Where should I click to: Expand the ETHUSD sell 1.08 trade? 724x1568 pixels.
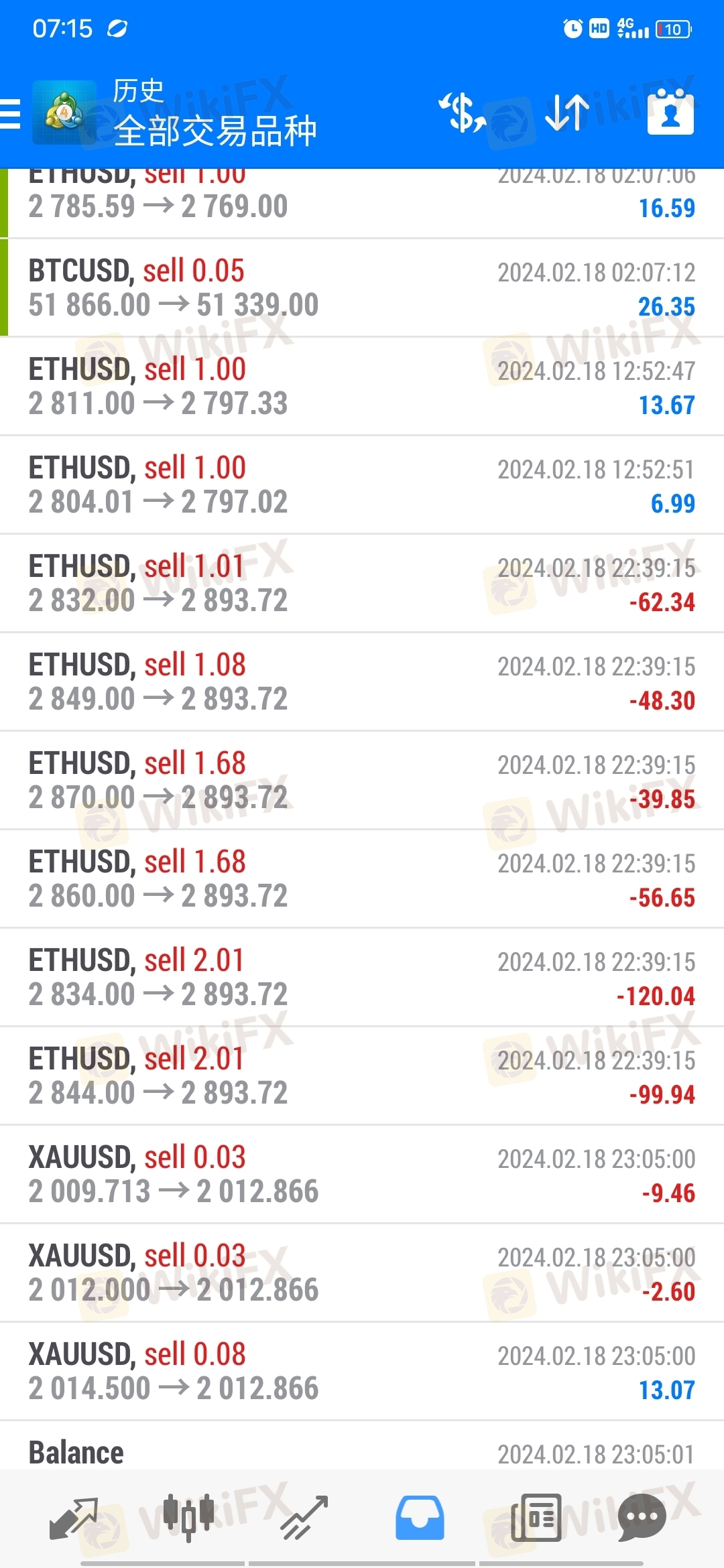pyautogui.click(x=362, y=681)
